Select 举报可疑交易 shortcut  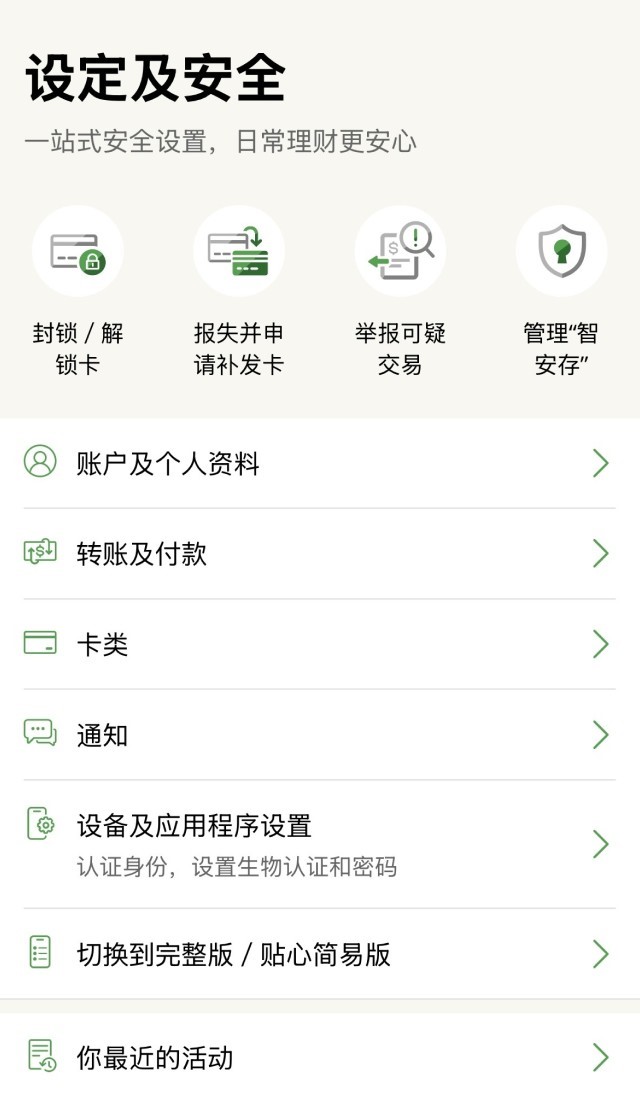[x=400, y=252]
